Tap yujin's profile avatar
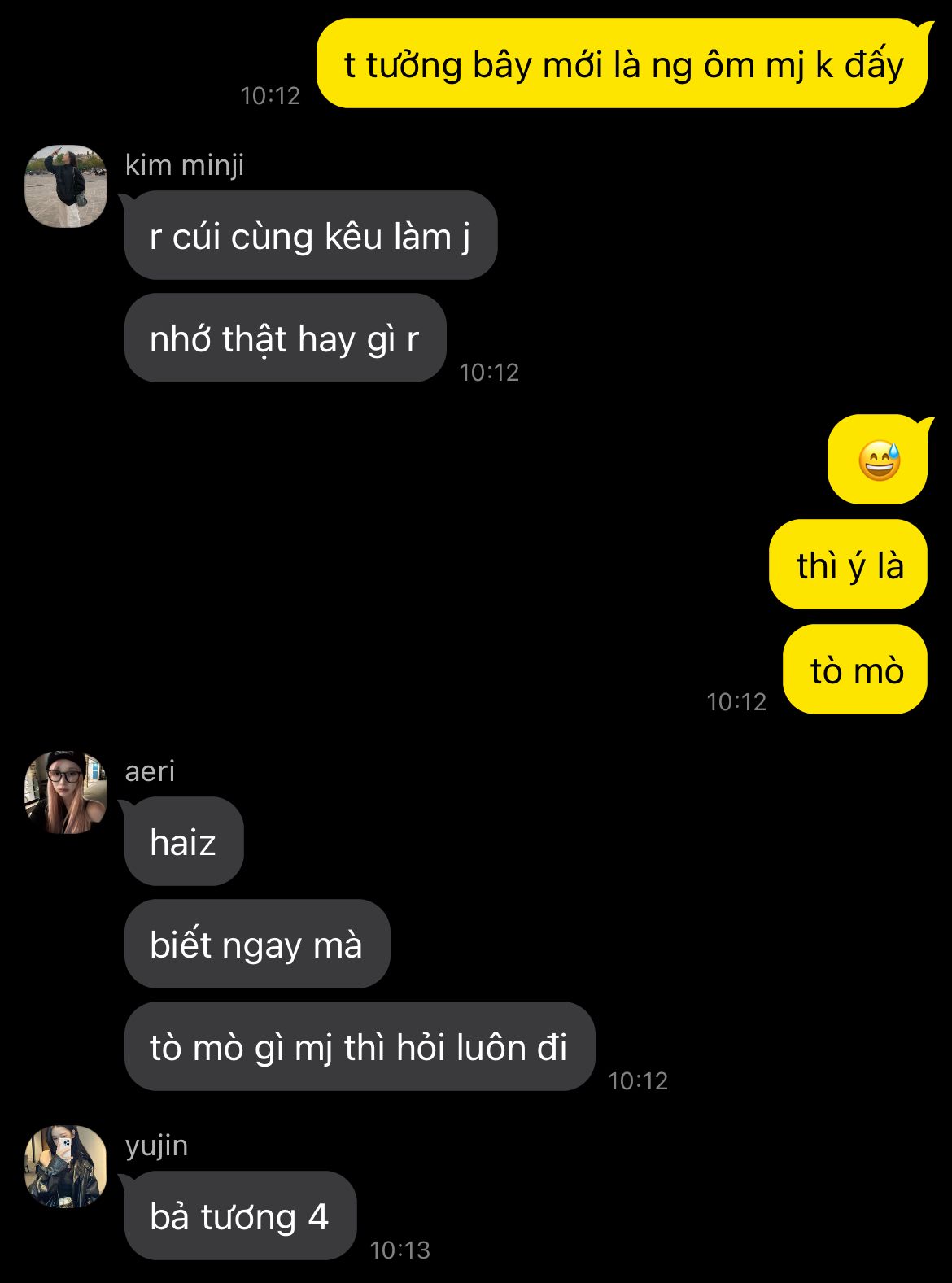 click(x=66, y=1166)
